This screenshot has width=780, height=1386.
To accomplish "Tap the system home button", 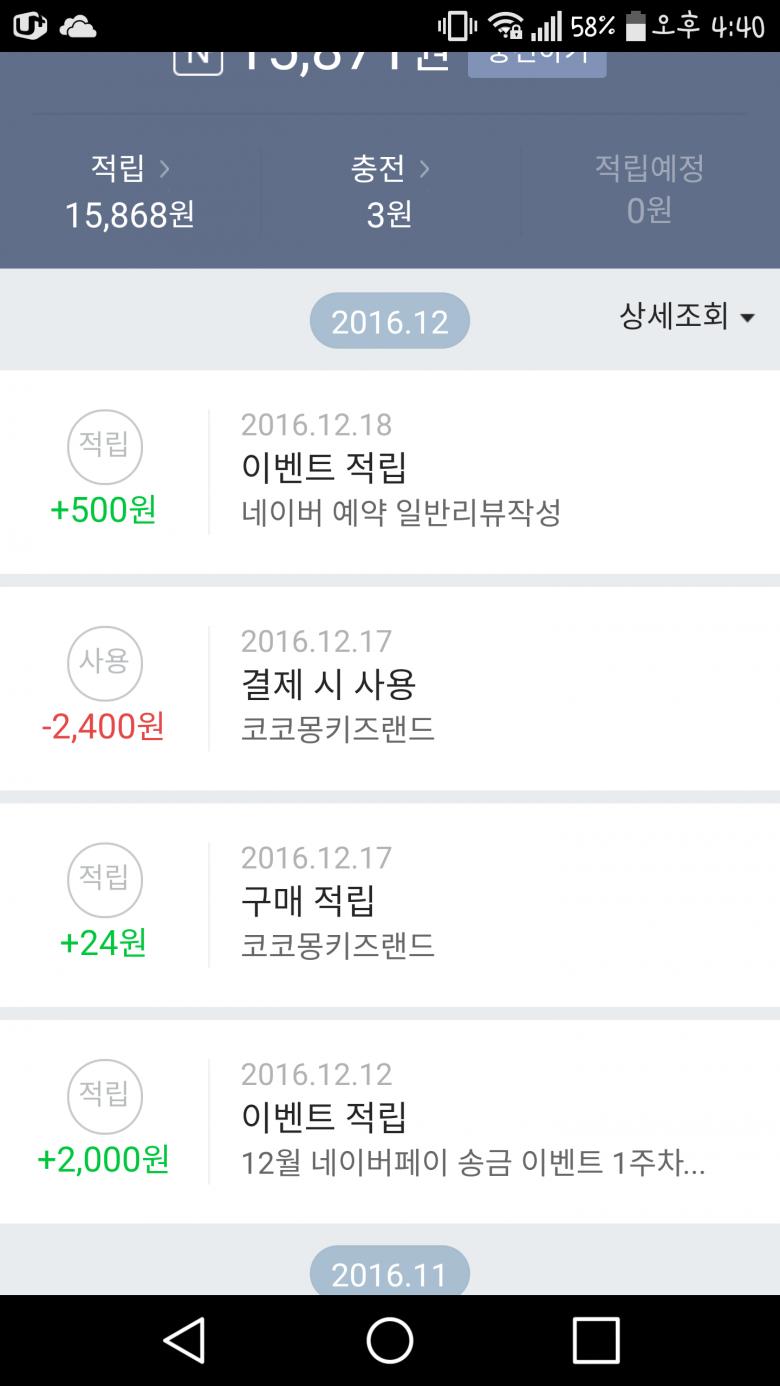I will [390, 1340].
